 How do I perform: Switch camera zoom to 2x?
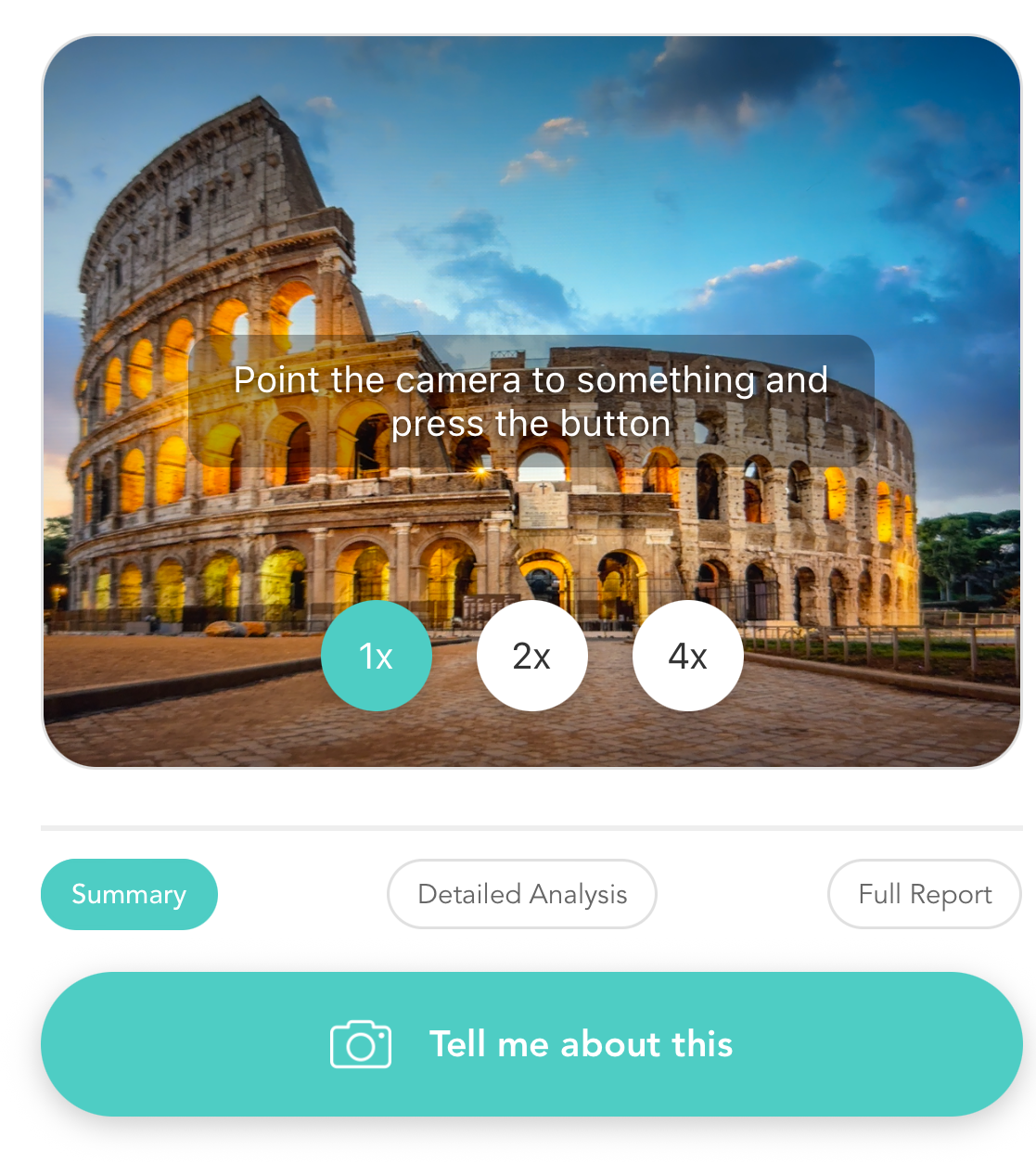[531, 656]
